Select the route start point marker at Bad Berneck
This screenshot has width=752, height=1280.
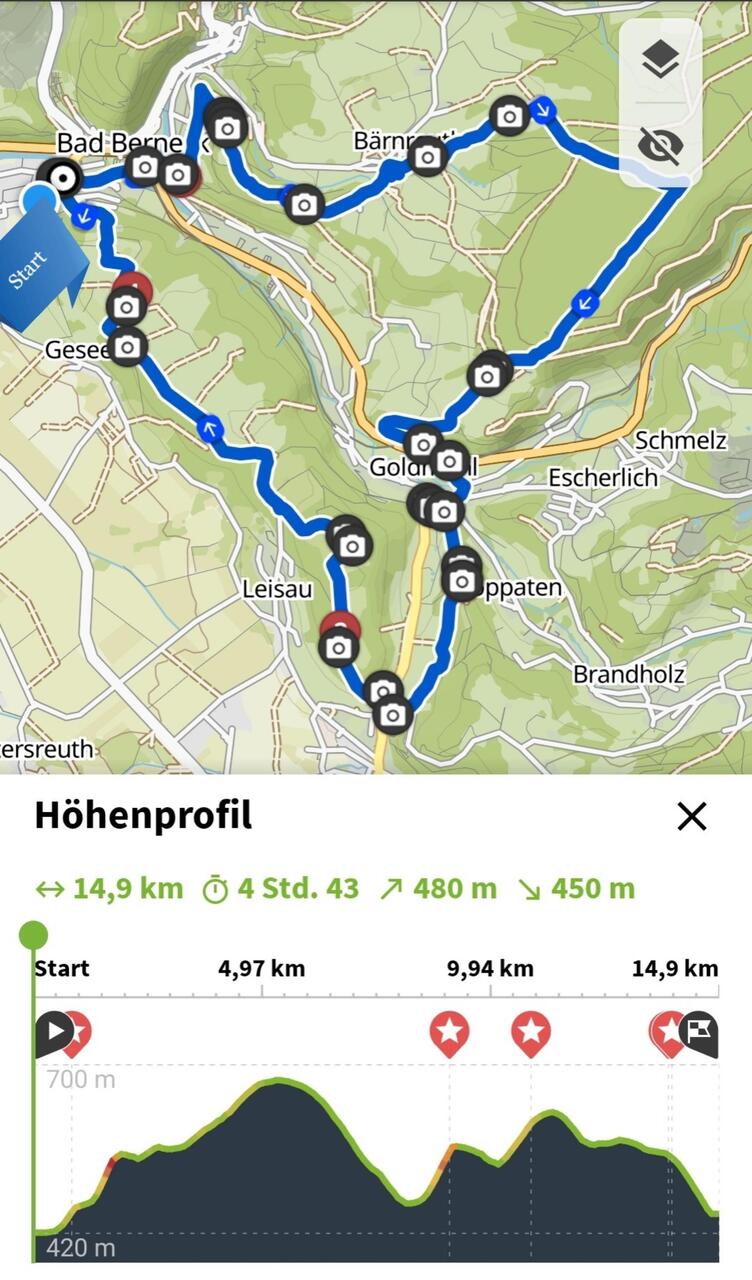(64, 180)
